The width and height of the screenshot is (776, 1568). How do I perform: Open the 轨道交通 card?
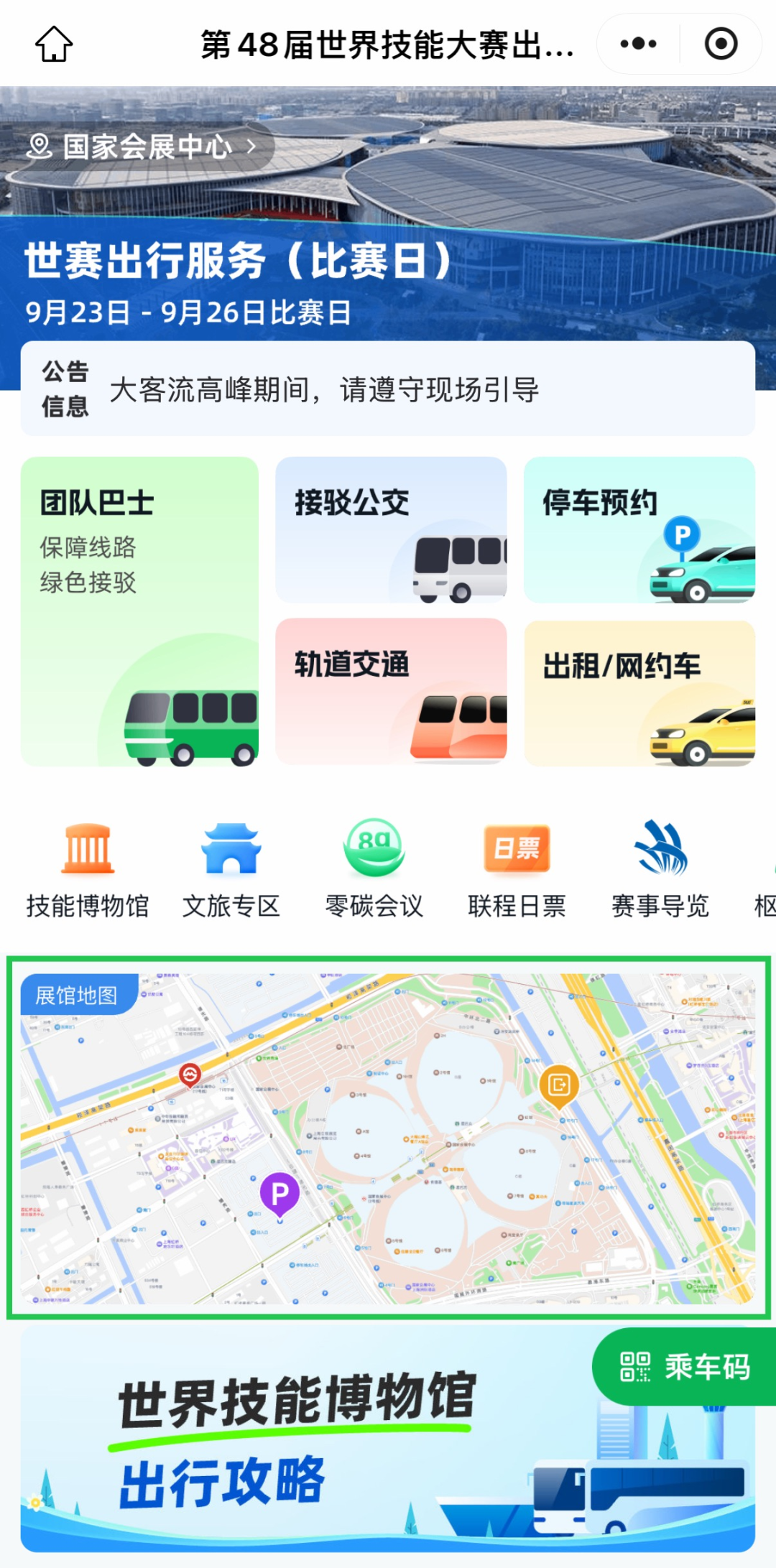pos(391,692)
